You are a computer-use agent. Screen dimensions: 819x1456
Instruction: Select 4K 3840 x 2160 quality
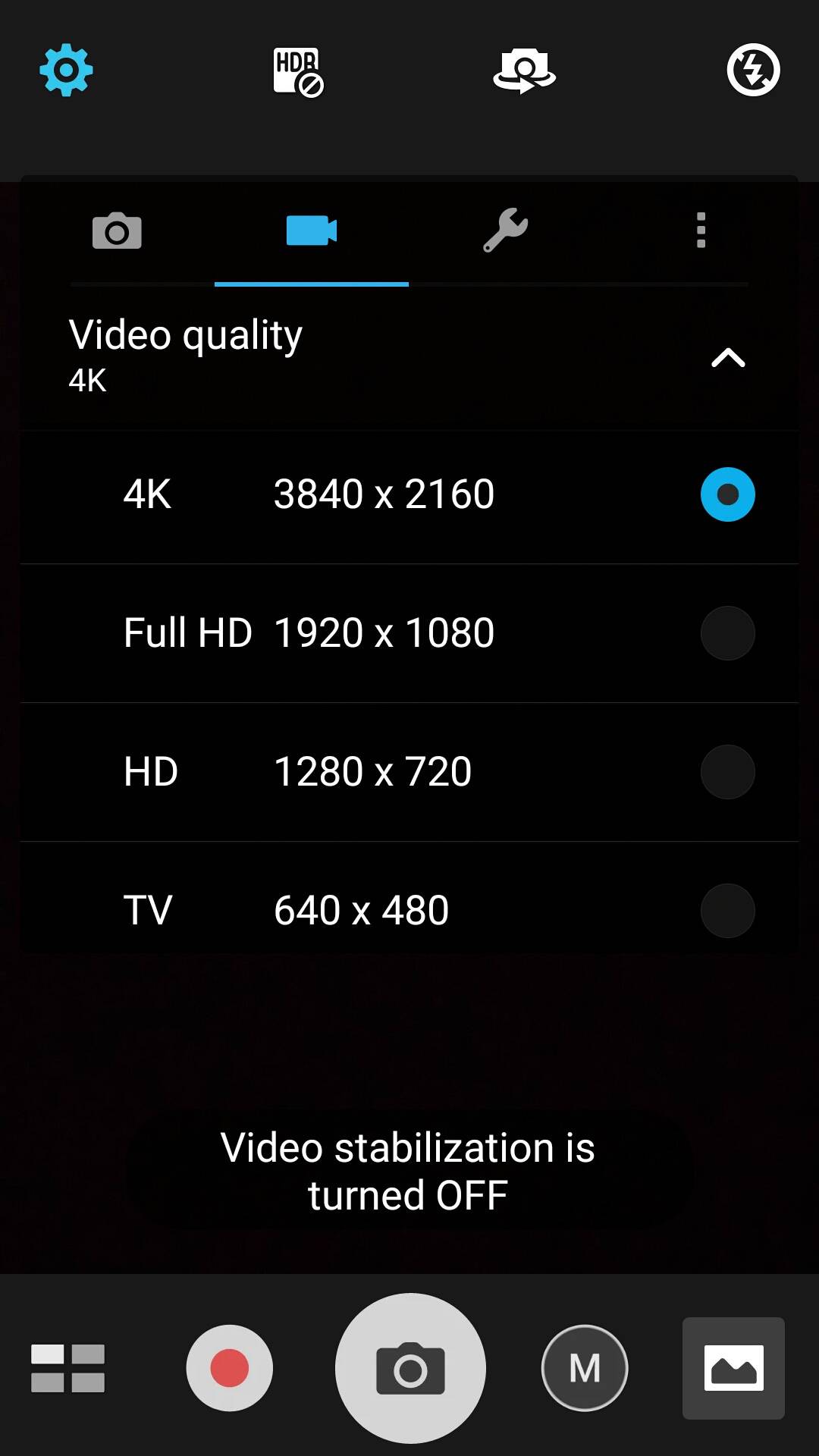[x=409, y=494]
